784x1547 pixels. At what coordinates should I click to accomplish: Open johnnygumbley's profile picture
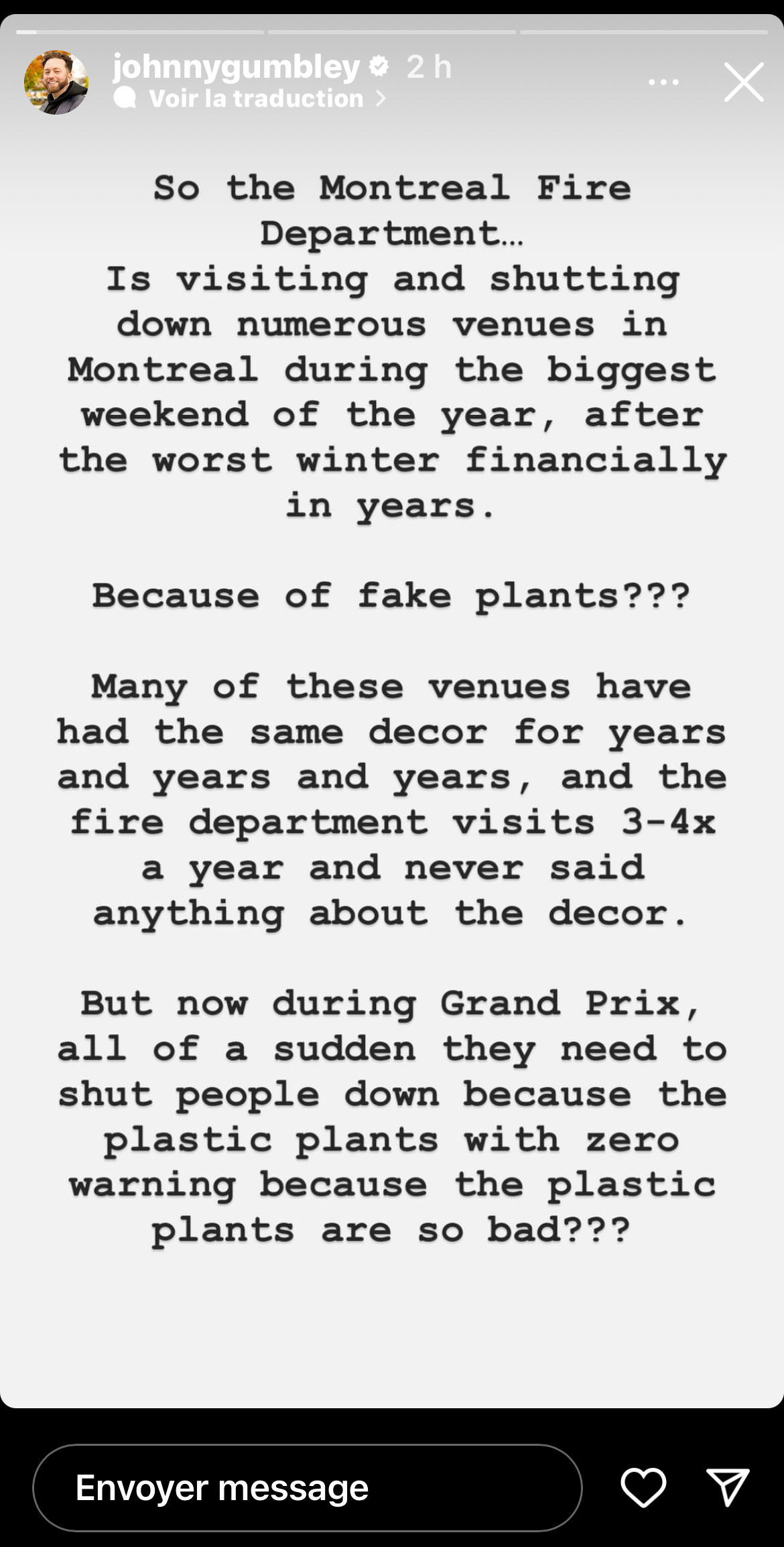[56, 83]
